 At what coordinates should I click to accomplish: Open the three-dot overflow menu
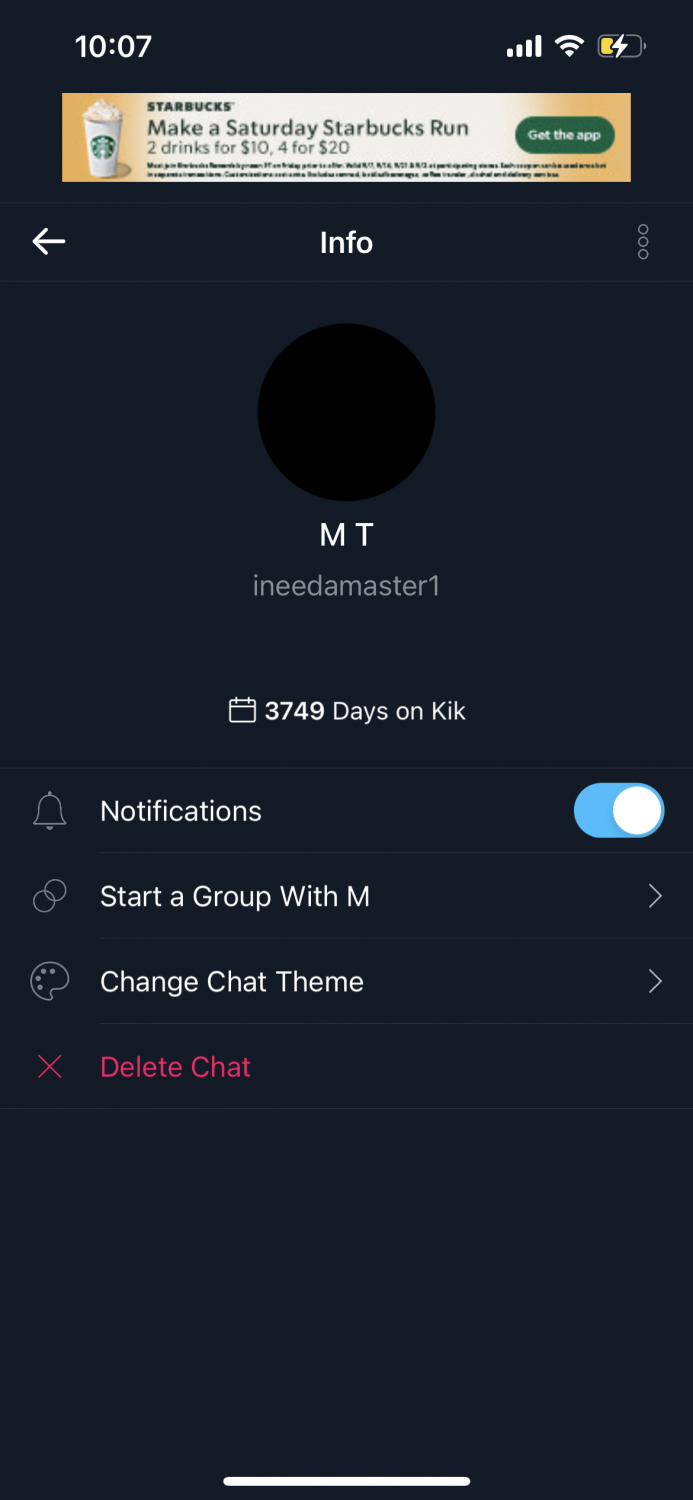pos(643,242)
